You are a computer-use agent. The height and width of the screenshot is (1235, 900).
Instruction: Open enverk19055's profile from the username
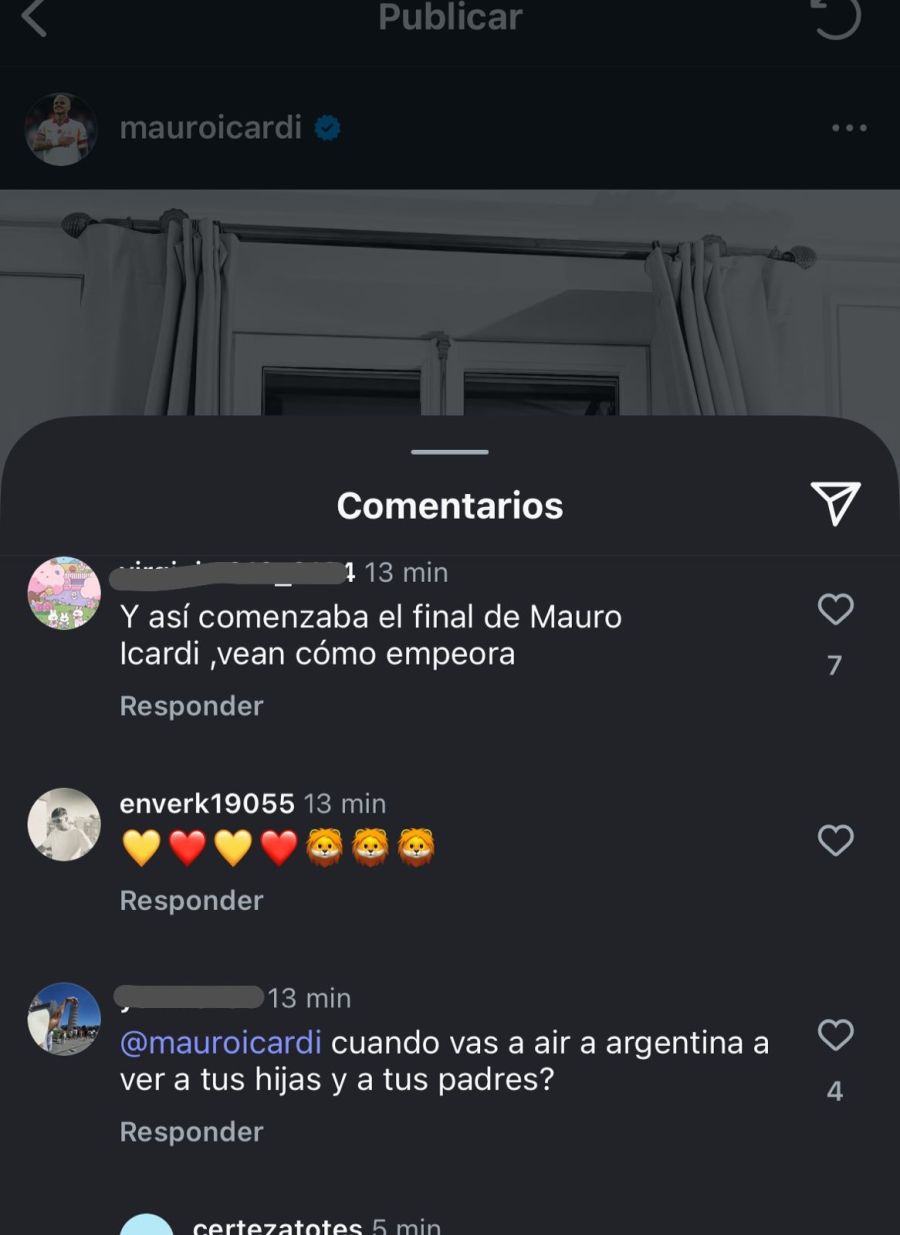[207, 804]
